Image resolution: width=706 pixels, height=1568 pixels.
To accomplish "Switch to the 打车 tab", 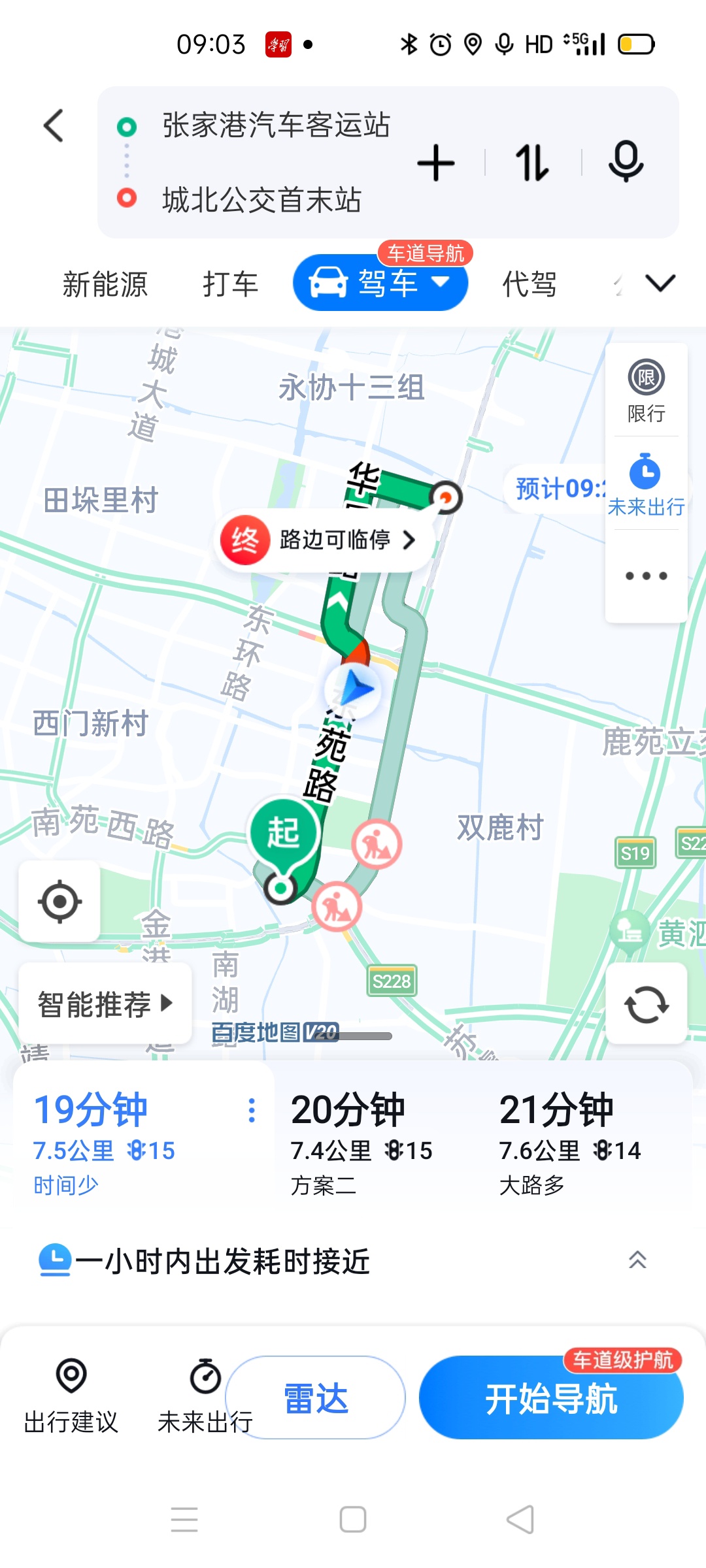I will click(x=231, y=284).
